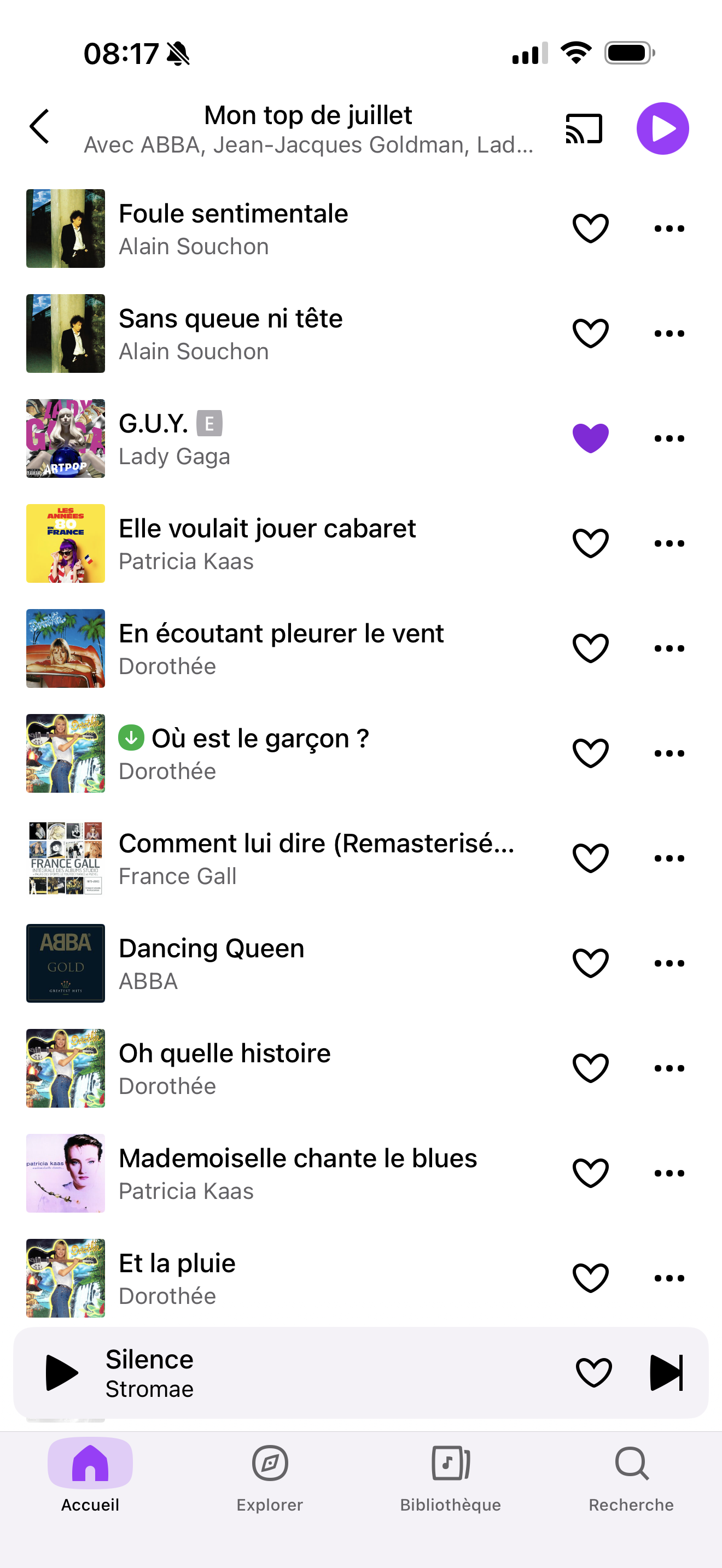Open the cast to device icon
The width and height of the screenshot is (722, 1568).
(x=584, y=128)
